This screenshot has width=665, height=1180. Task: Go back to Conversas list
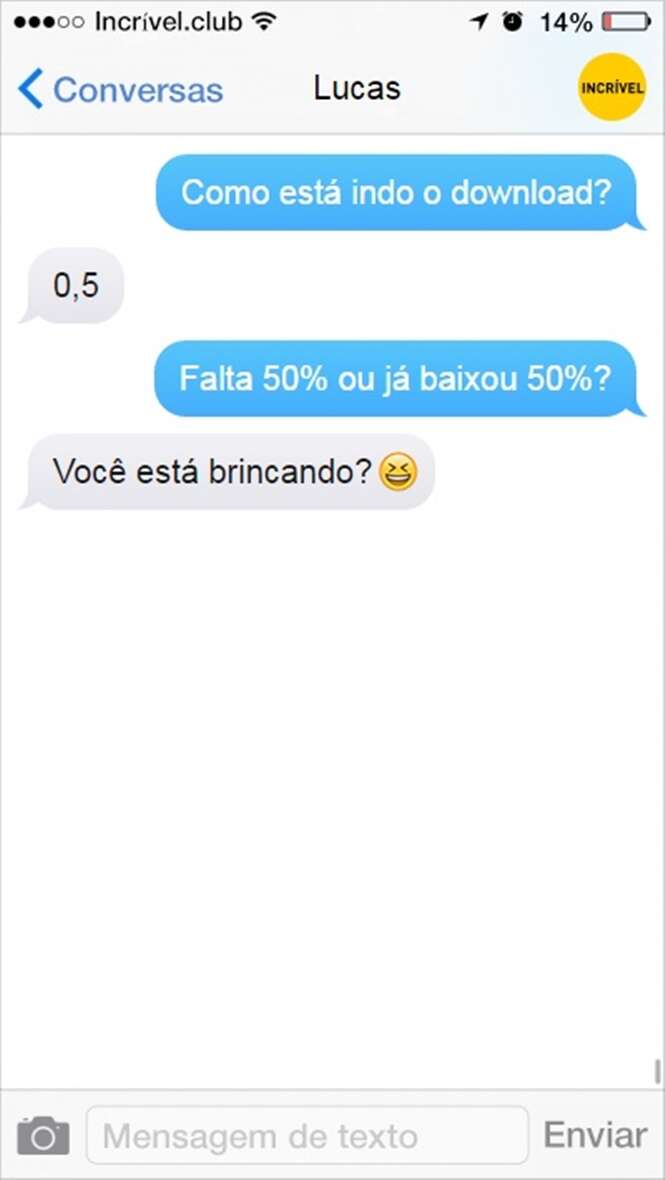click(120, 90)
